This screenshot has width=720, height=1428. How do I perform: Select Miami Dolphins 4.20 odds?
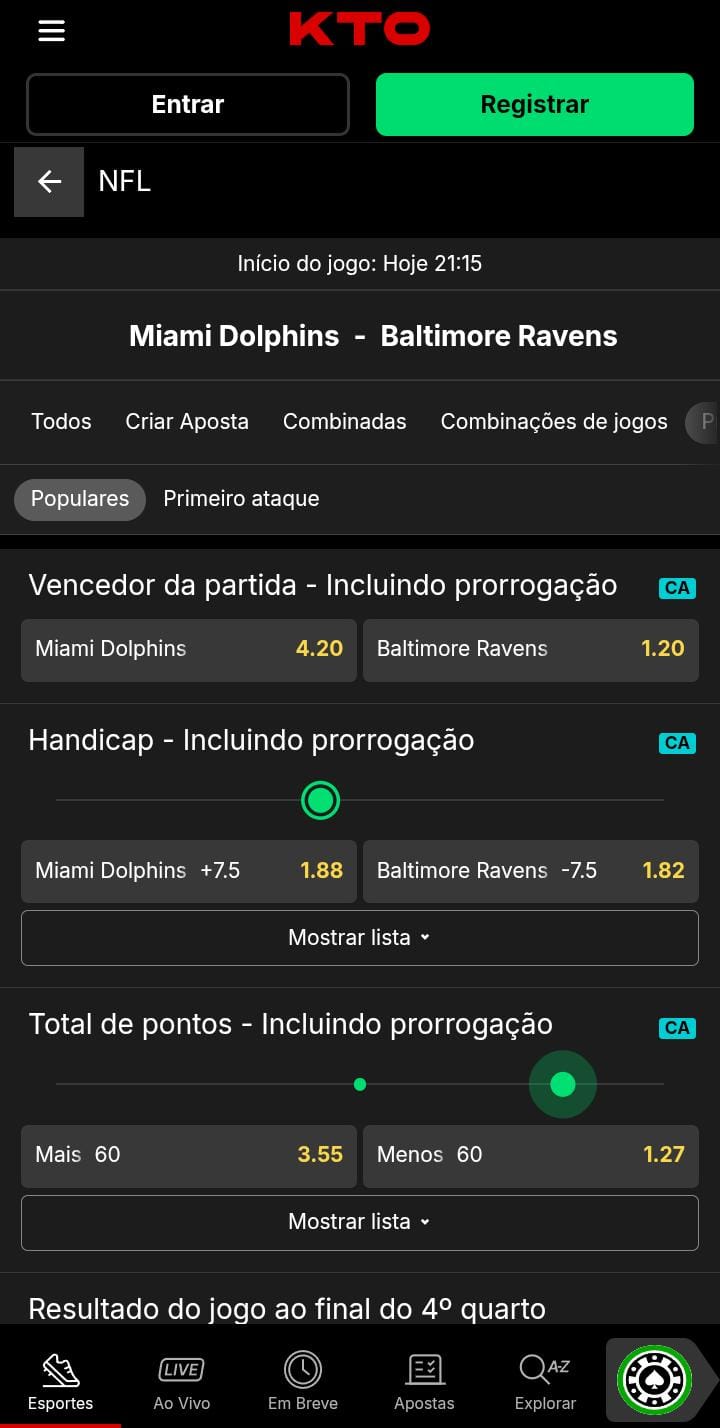click(188, 650)
